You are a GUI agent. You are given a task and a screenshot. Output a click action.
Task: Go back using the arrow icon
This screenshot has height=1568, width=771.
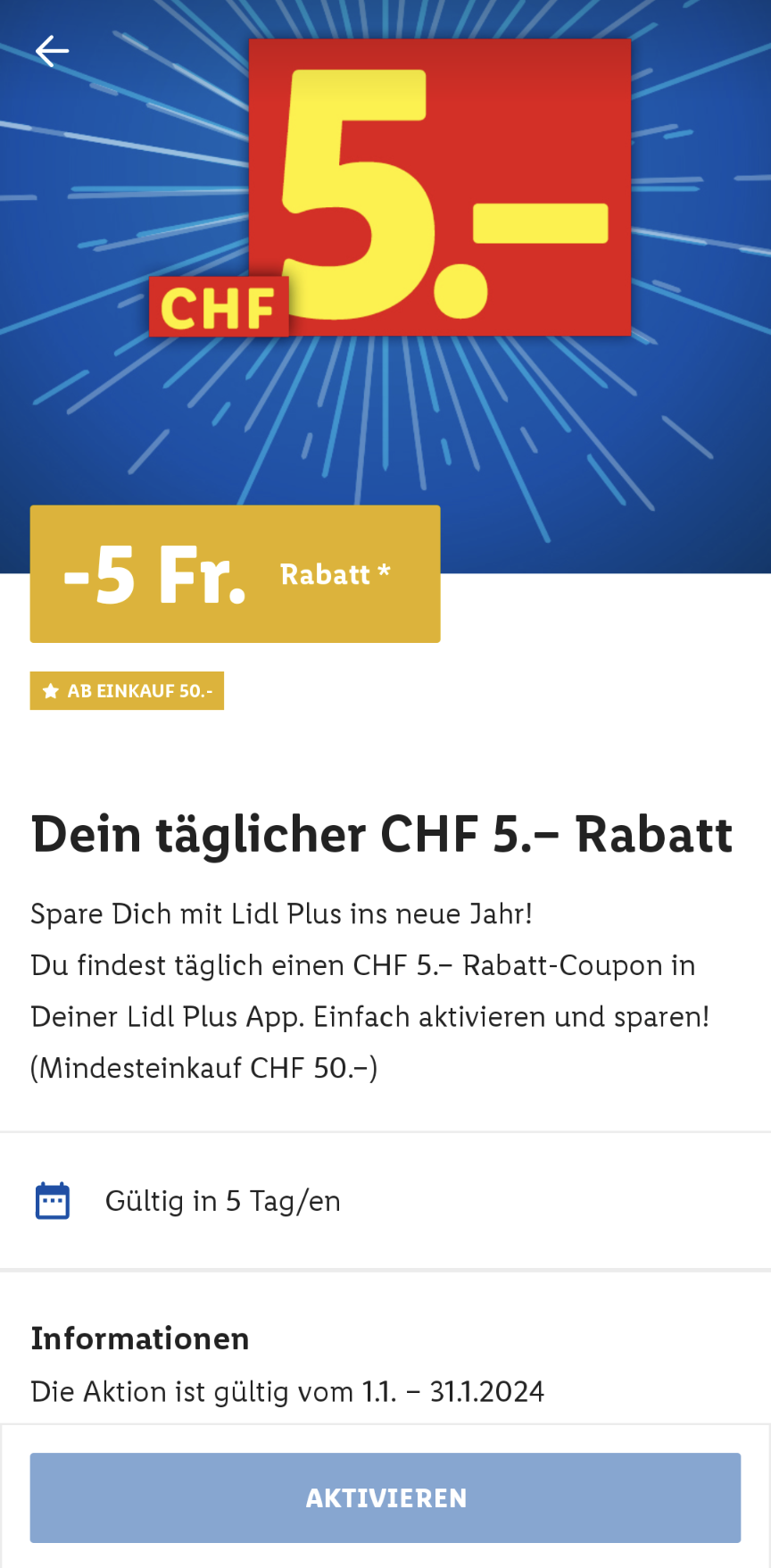tap(52, 52)
